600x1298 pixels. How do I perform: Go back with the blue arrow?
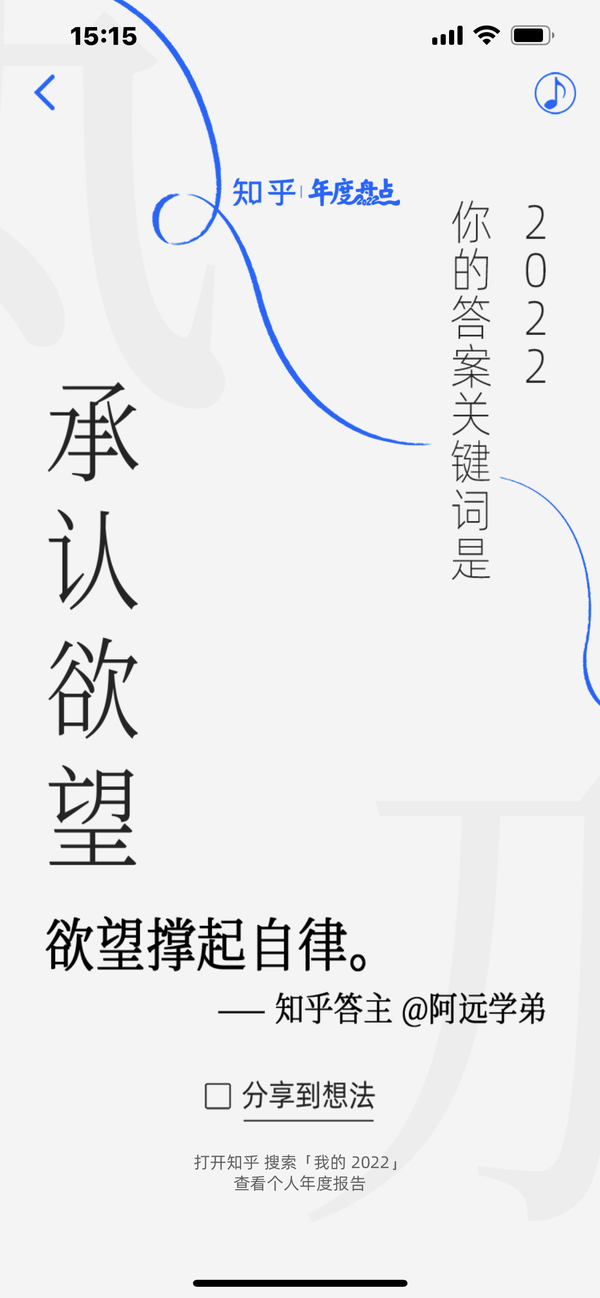pos(45,92)
